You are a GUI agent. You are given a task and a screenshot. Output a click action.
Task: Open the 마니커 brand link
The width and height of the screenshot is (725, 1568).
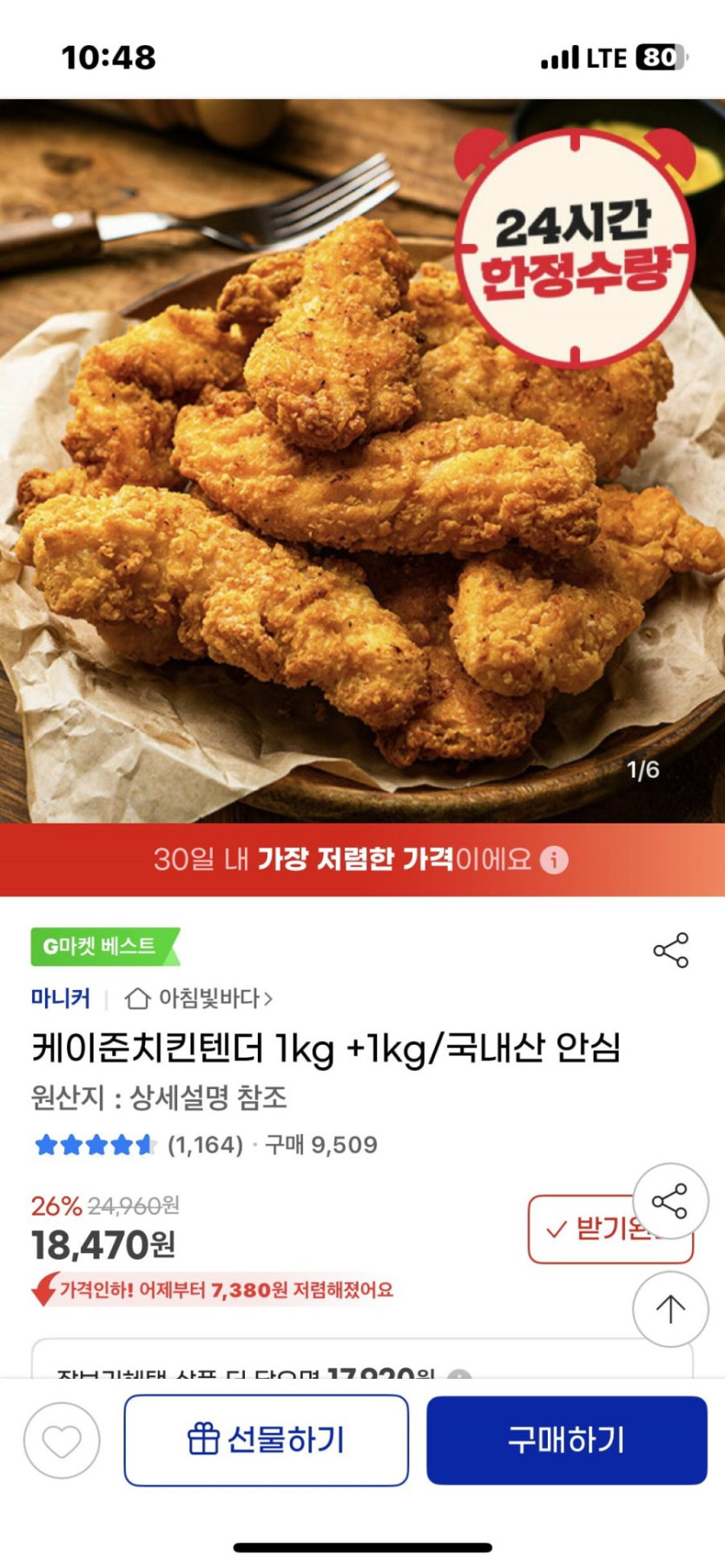(x=60, y=999)
